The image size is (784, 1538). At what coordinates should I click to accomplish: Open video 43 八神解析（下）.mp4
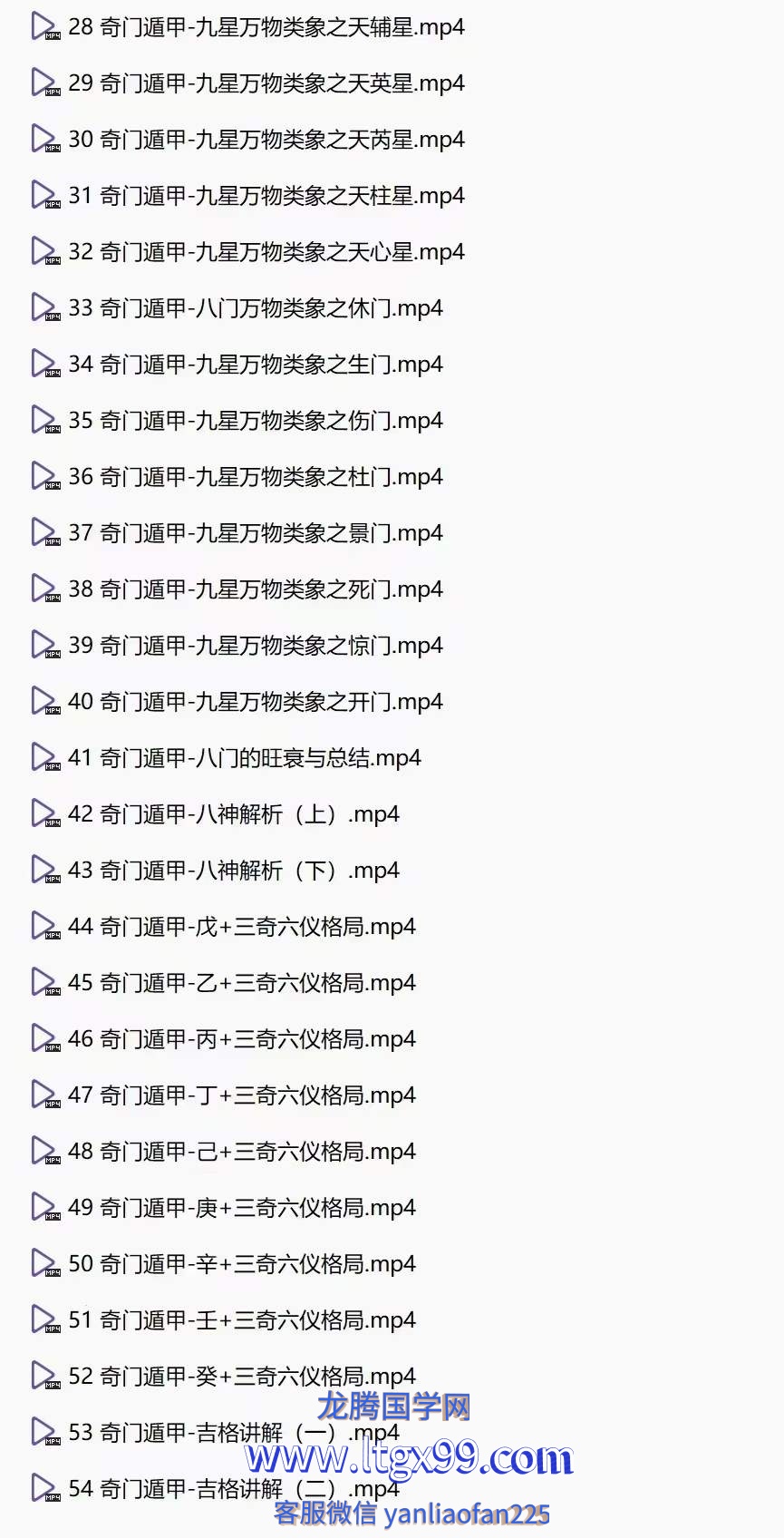pos(215,871)
